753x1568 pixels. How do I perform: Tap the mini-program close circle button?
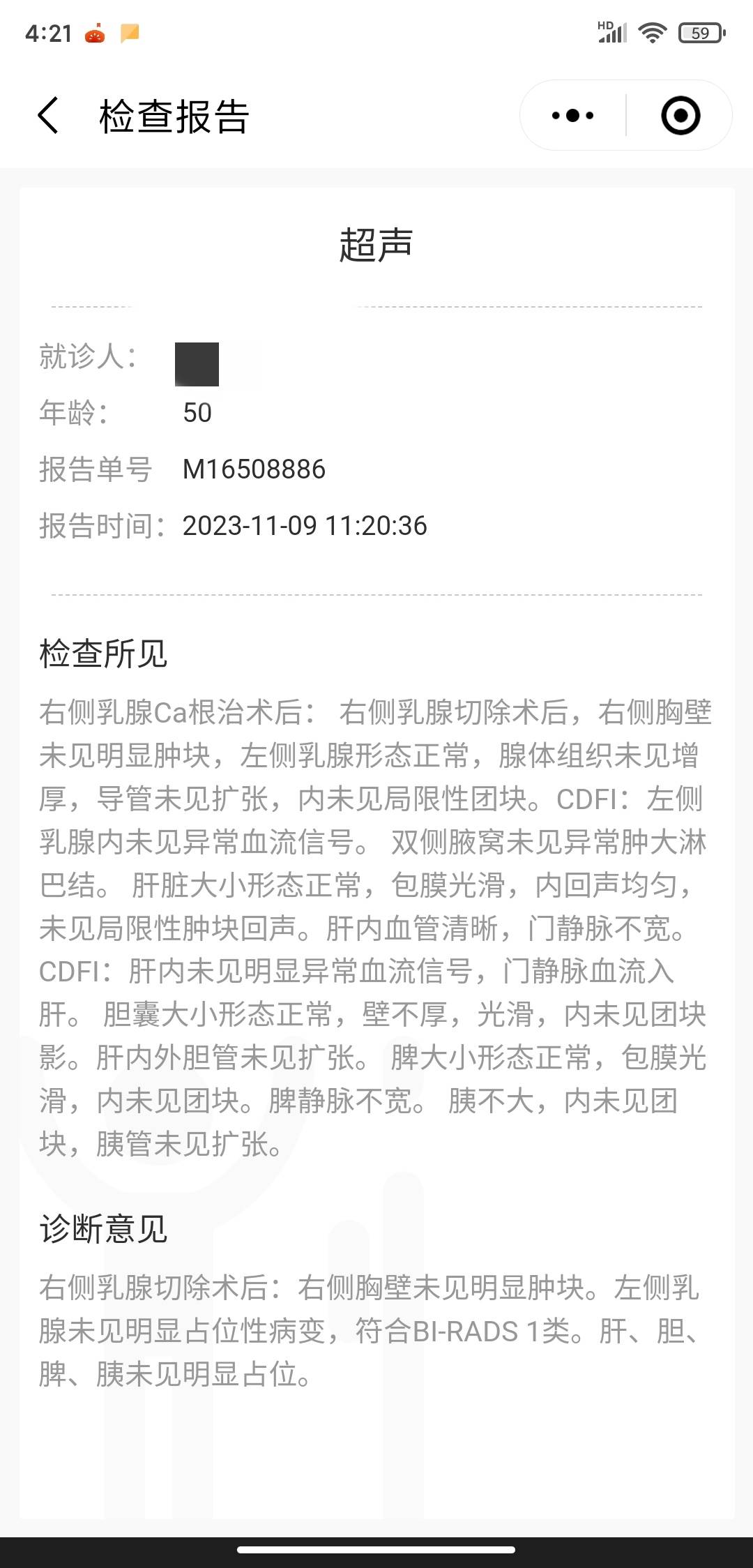pyautogui.click(x=680, y=115)
